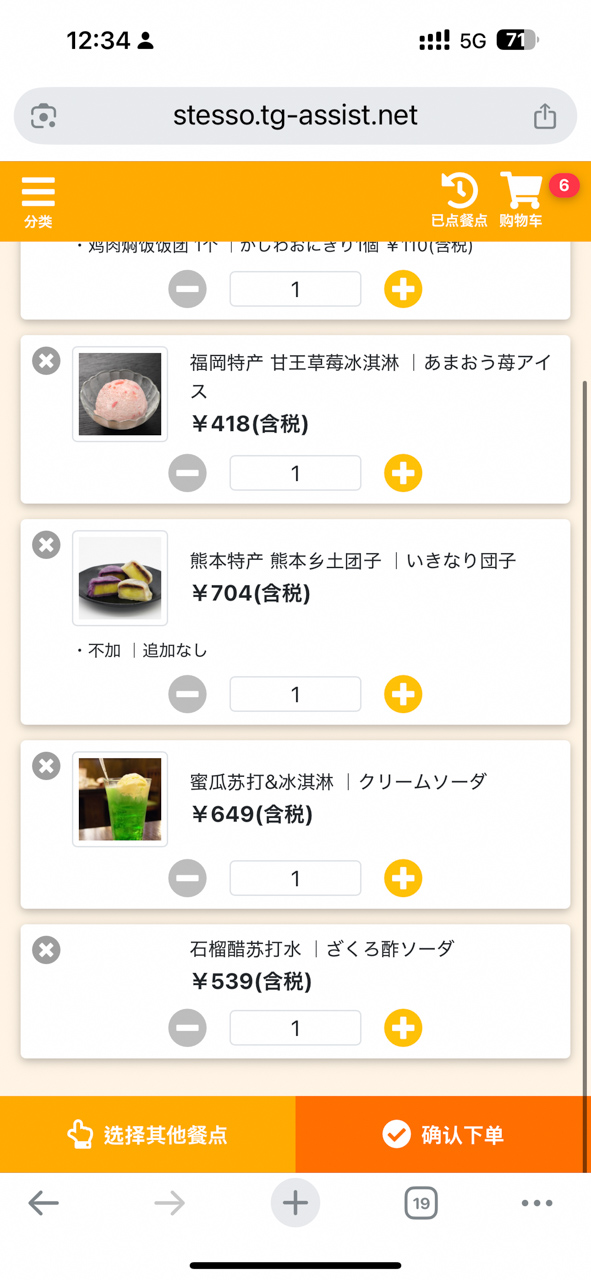591x1280 pixels.
Task: Go back in the browser
Action: pyautogui.click(x=43, y=1203)
